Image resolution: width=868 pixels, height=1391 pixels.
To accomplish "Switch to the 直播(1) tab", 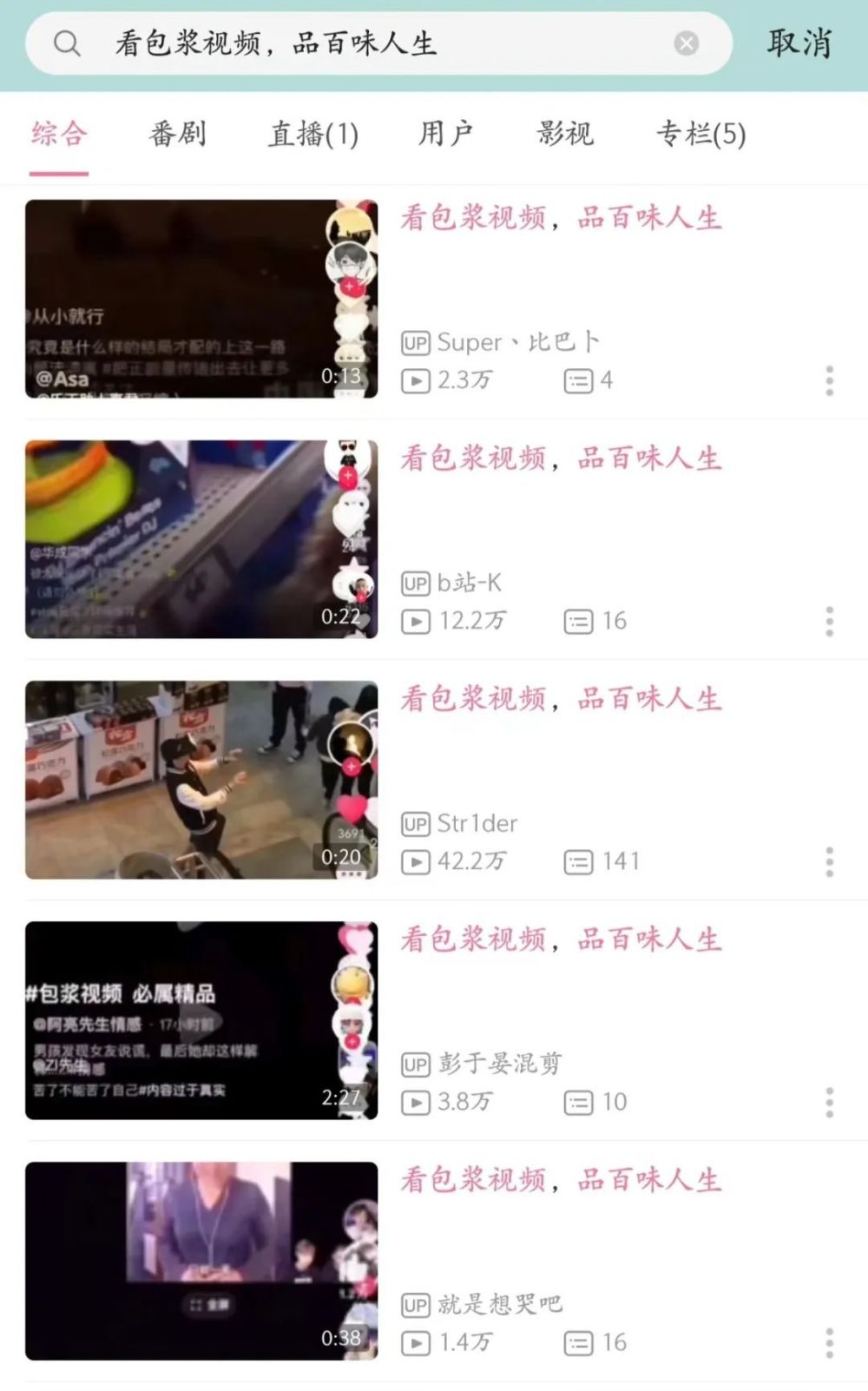I will pos(313,134).
